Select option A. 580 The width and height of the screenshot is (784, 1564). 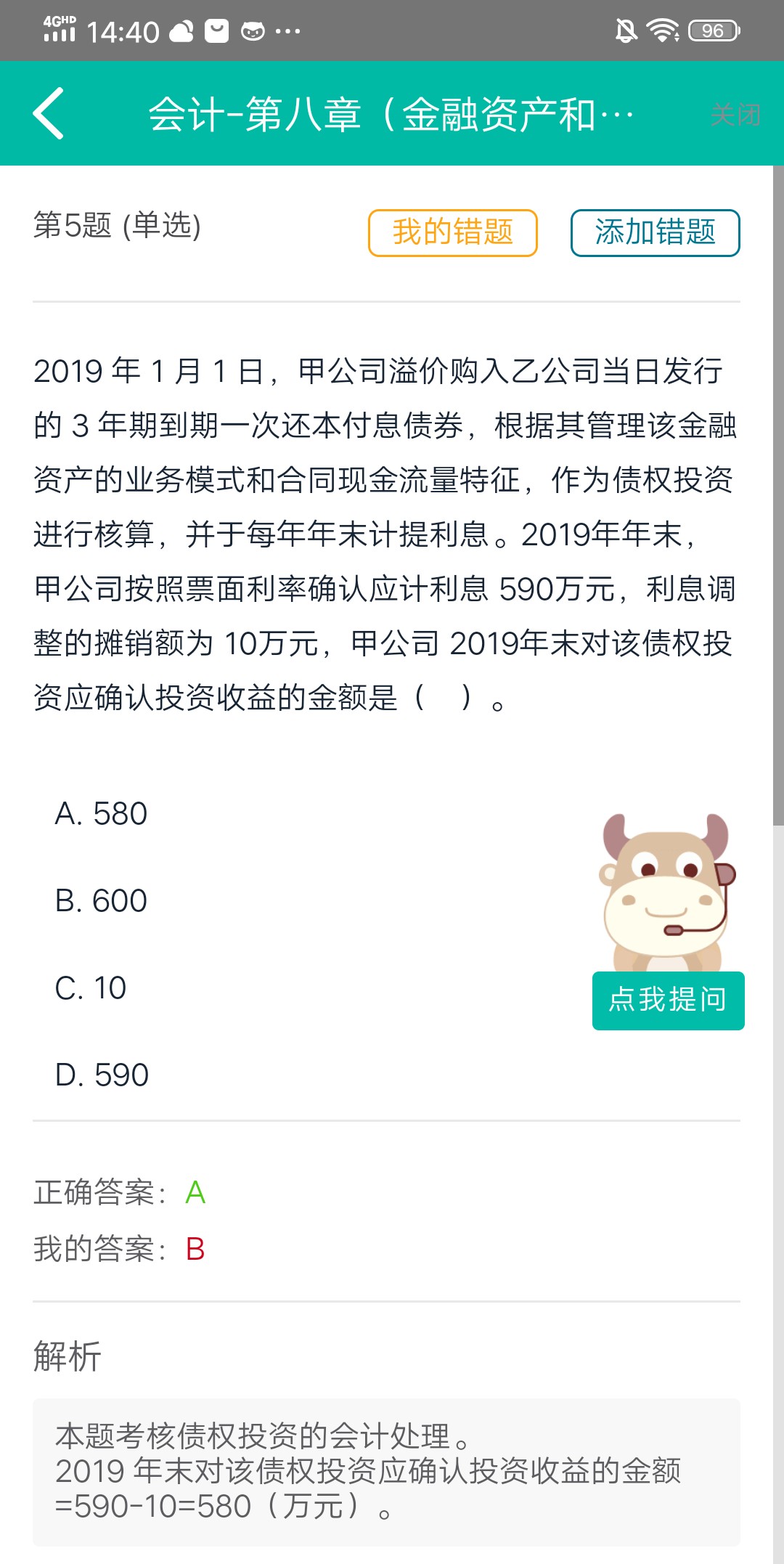point(101,813)
